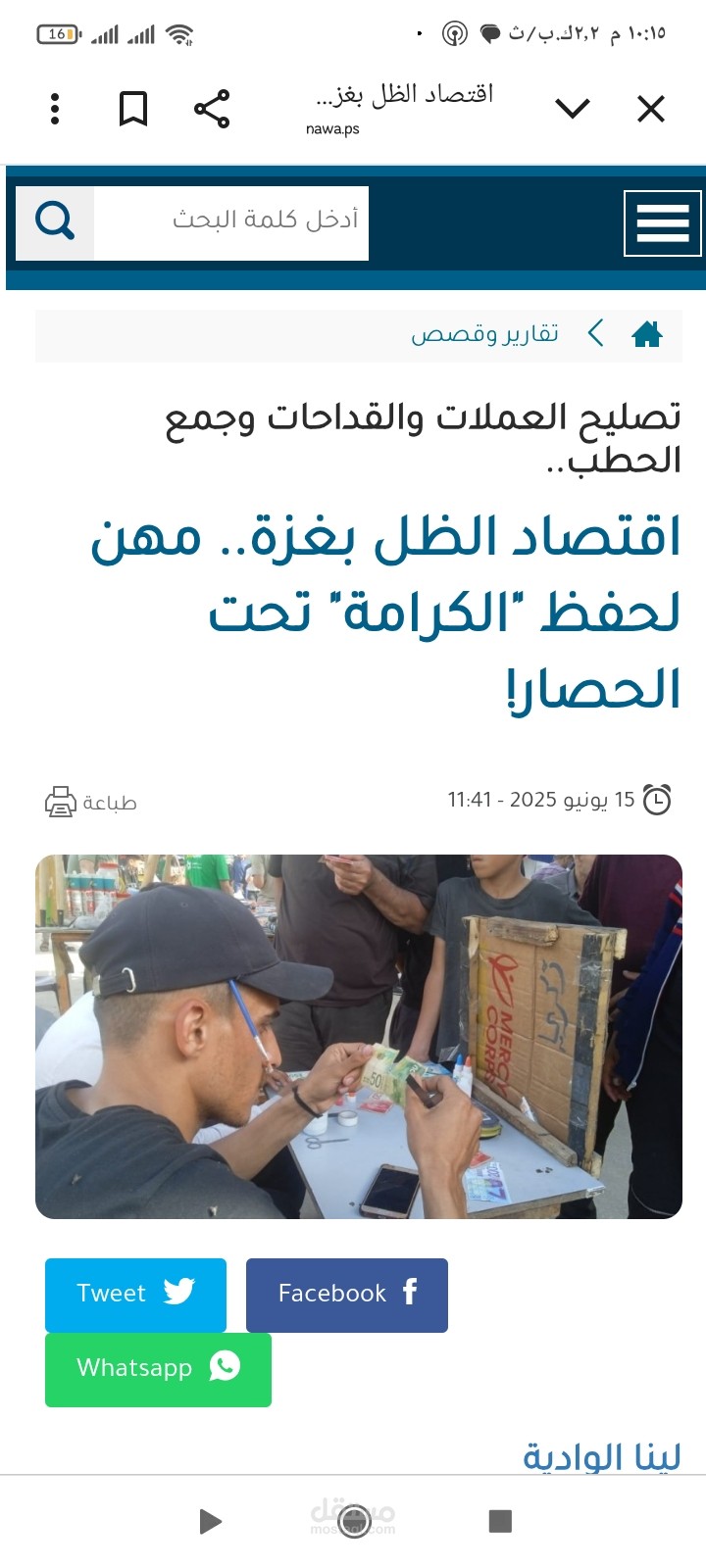The image size is (706, 1568).
Task: Open the three-dot overflow menu
Action: 55,109
